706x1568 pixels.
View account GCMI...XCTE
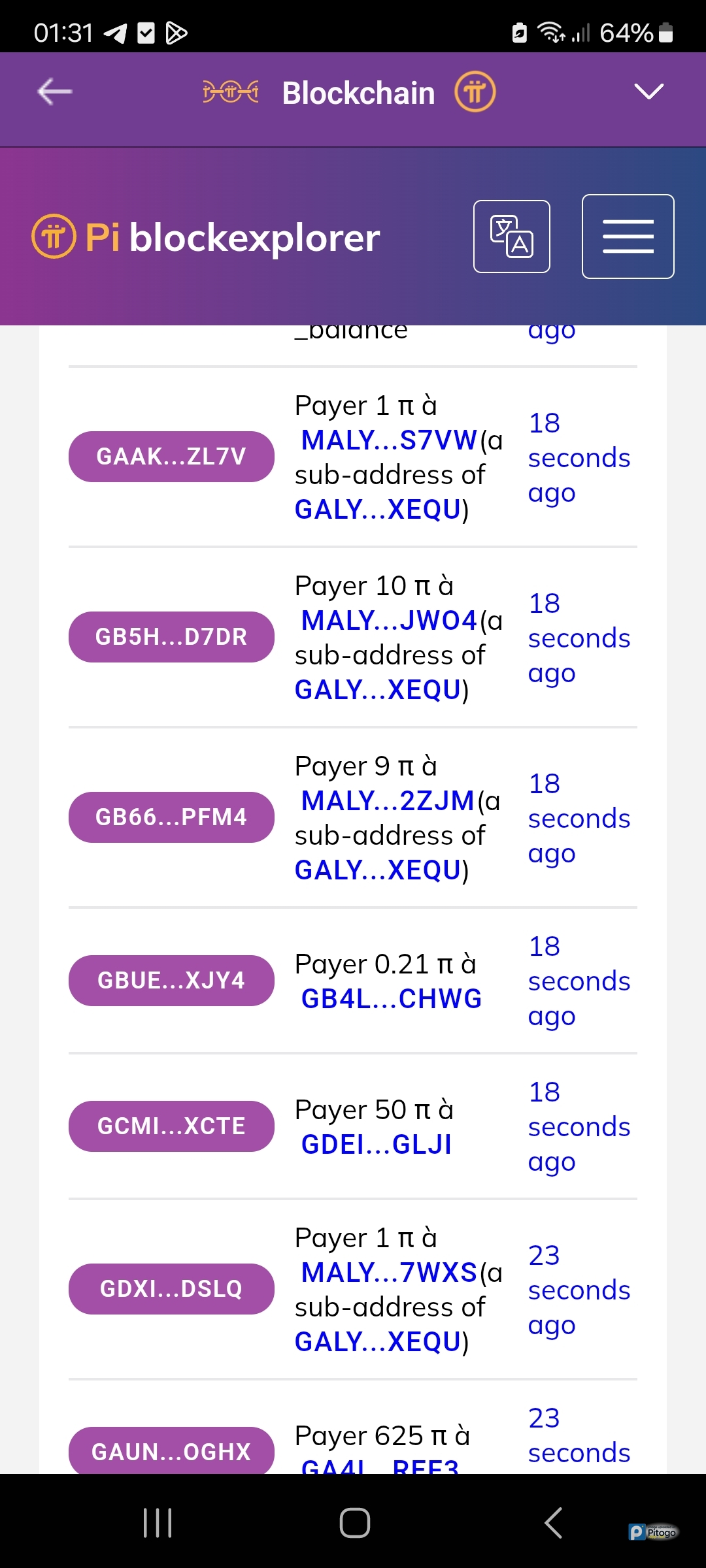point(171,1126)
